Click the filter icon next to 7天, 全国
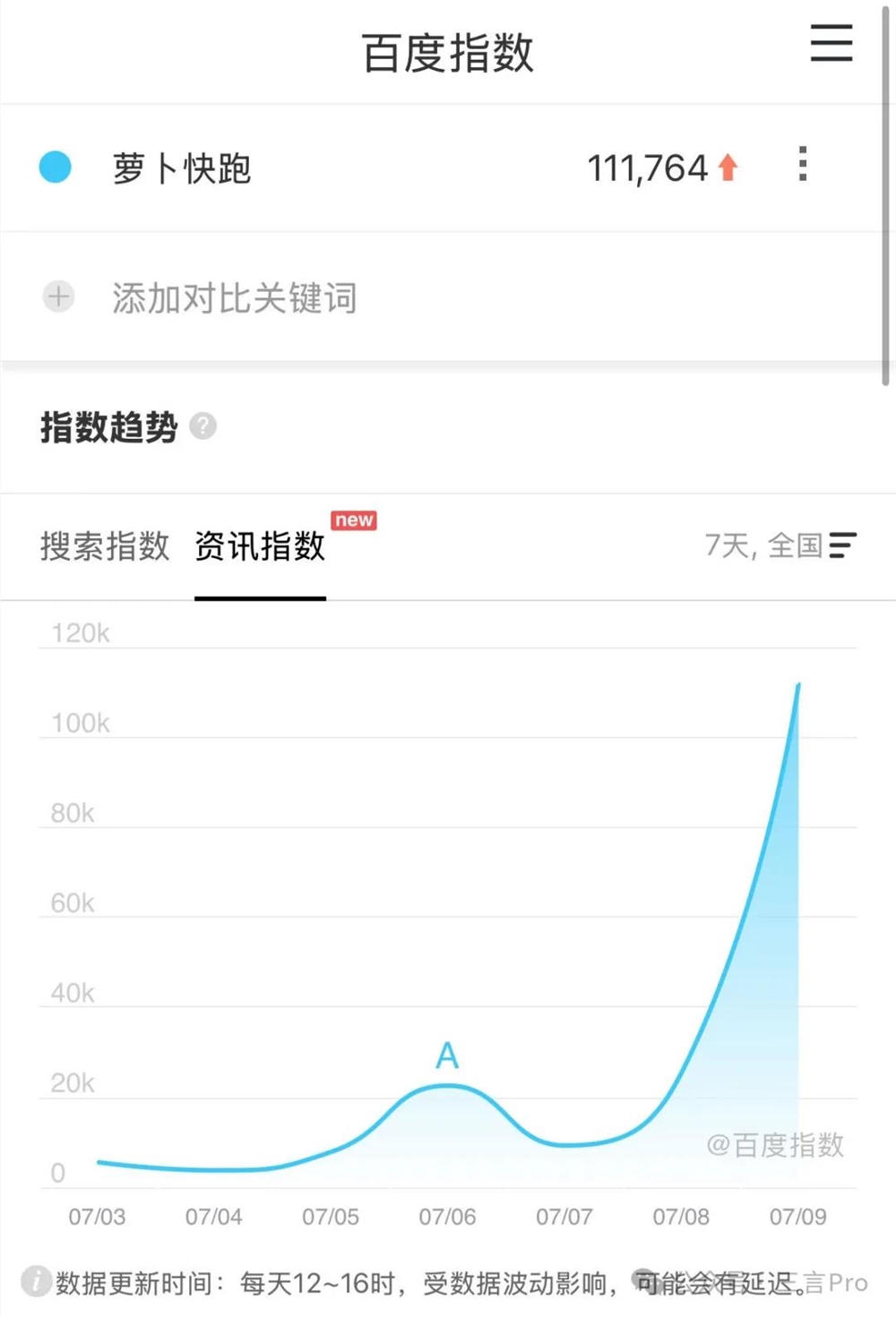This screenshot has height=1317, width=896. point(843,547)
